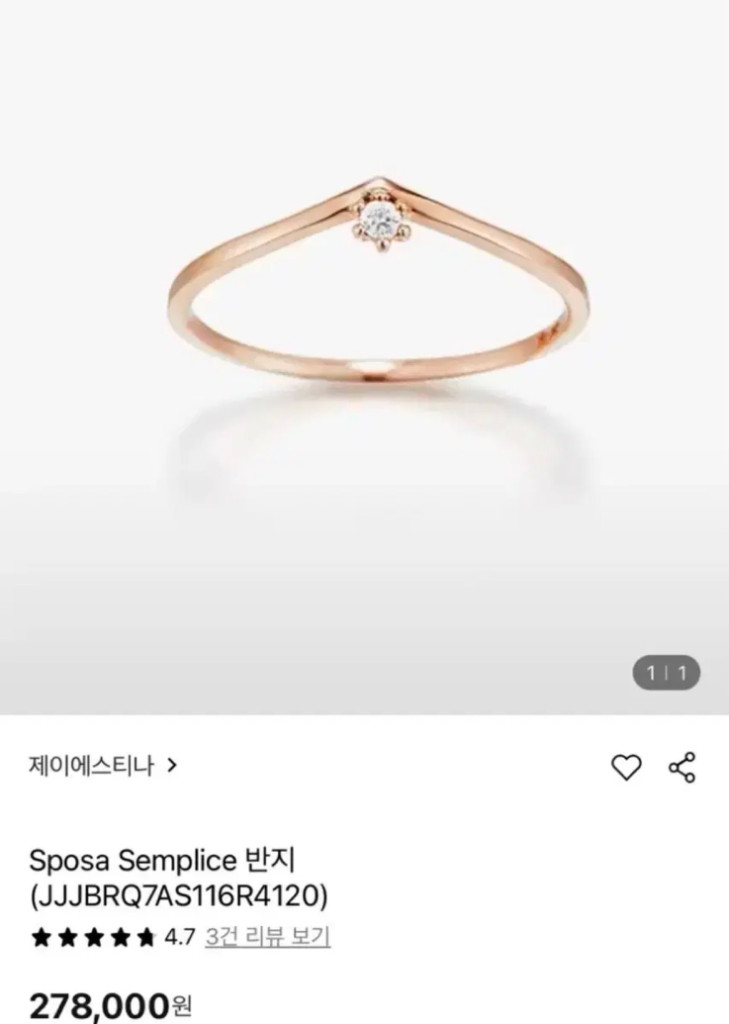Viewport: 729px width, 1024px height.
Task: Share this product
Action: point(682,767)
